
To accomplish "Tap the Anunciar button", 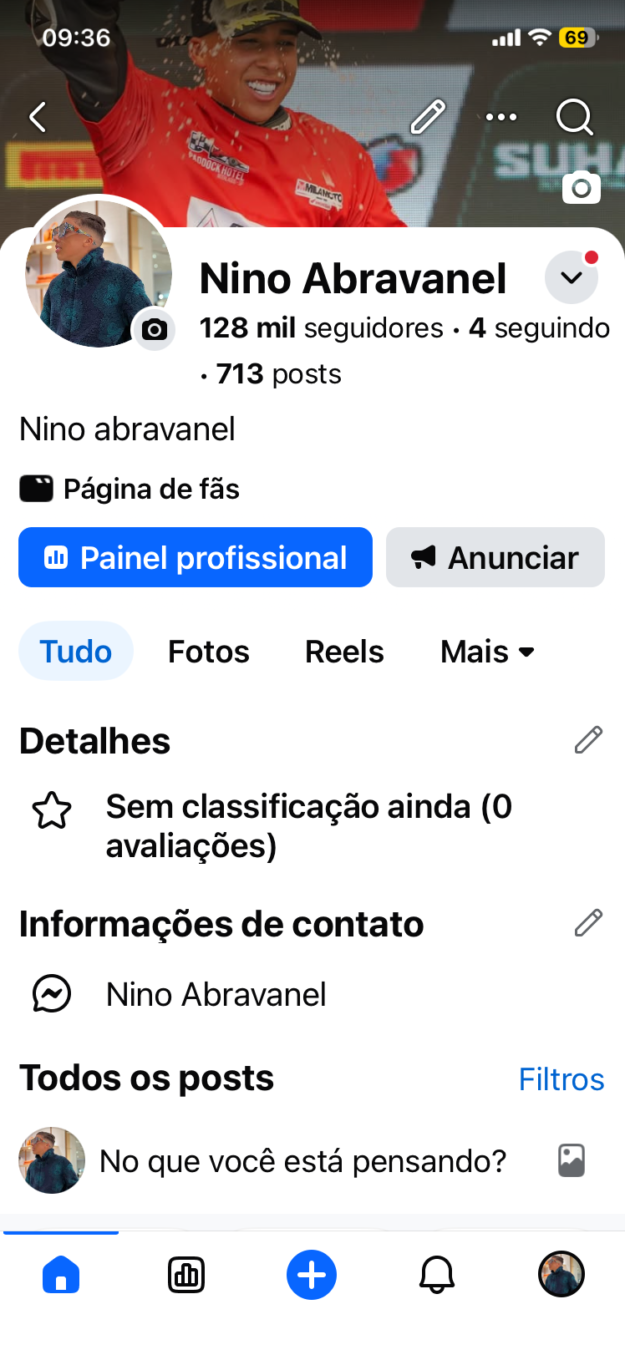I will [x=495, y=557].
